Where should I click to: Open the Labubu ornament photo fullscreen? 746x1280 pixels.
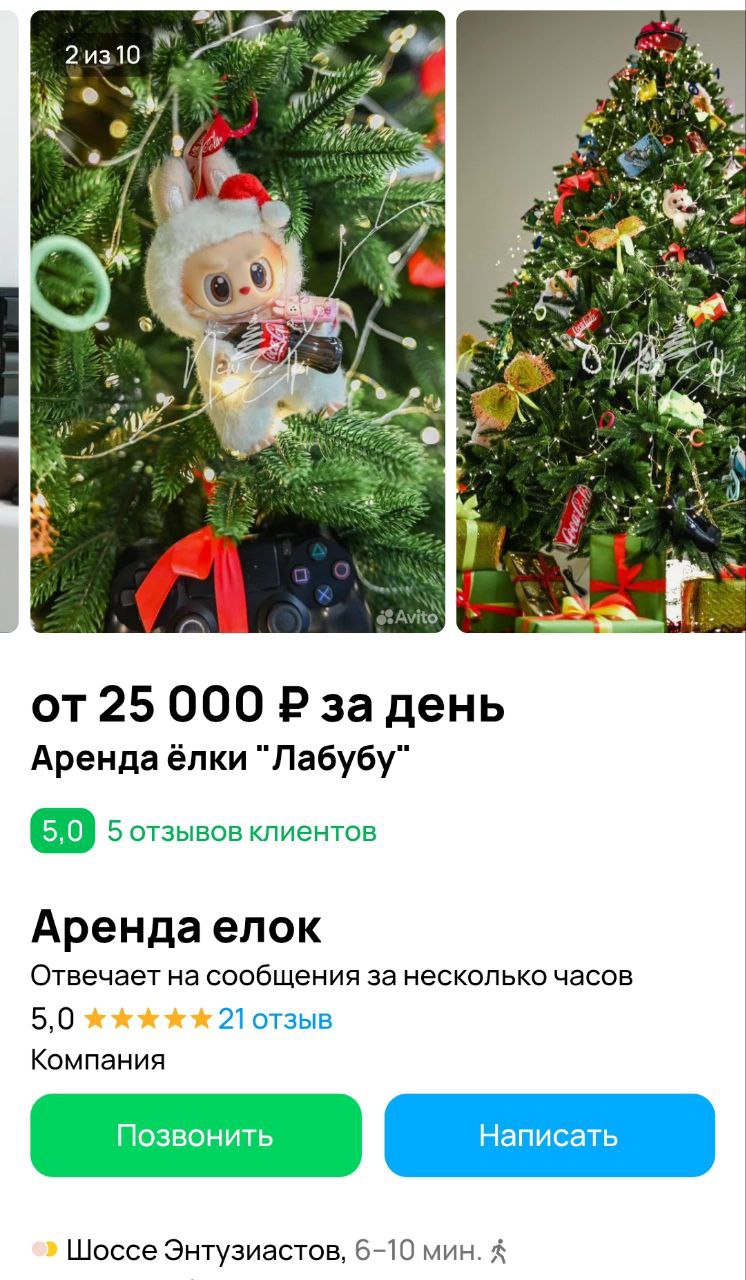click(x=236, y=320)
